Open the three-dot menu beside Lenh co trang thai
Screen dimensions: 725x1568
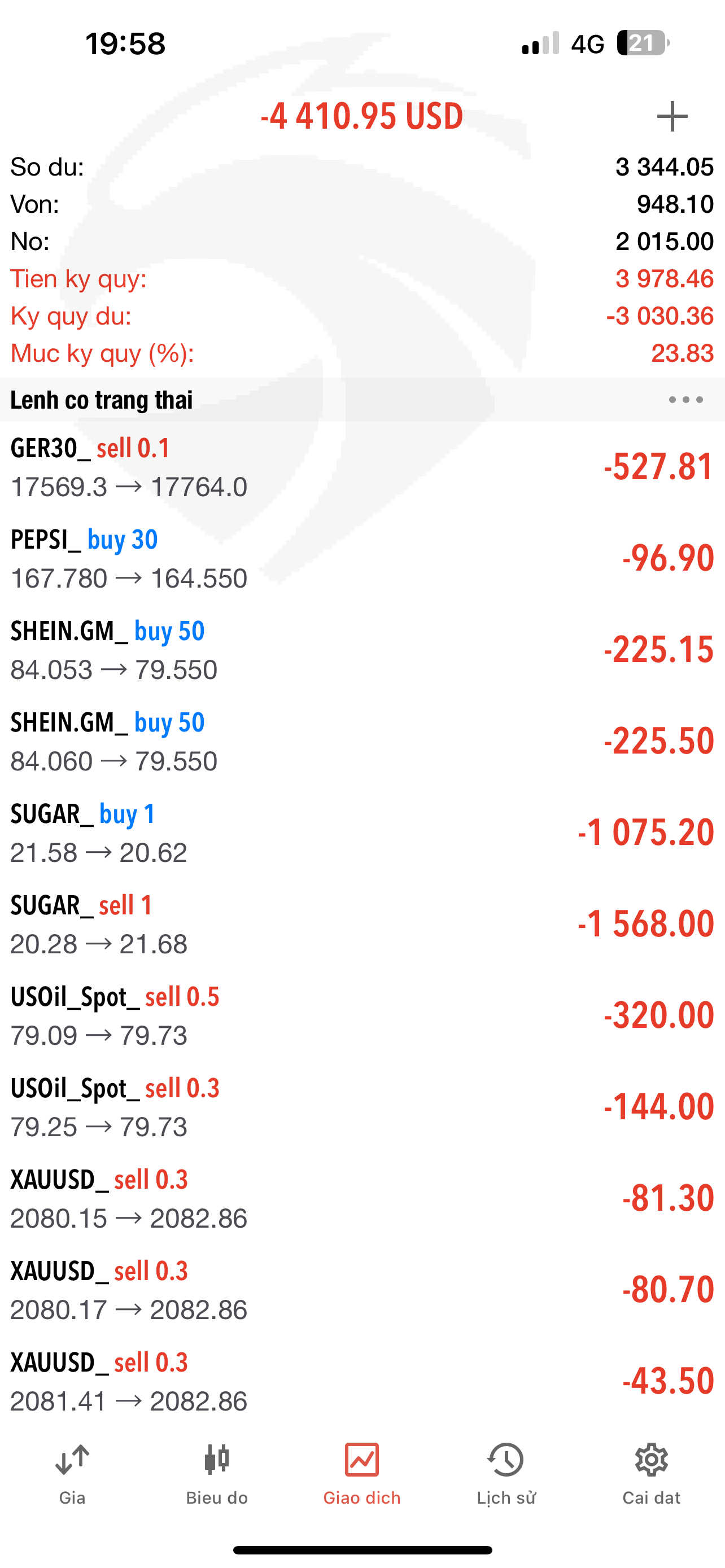tap(685, 400)
